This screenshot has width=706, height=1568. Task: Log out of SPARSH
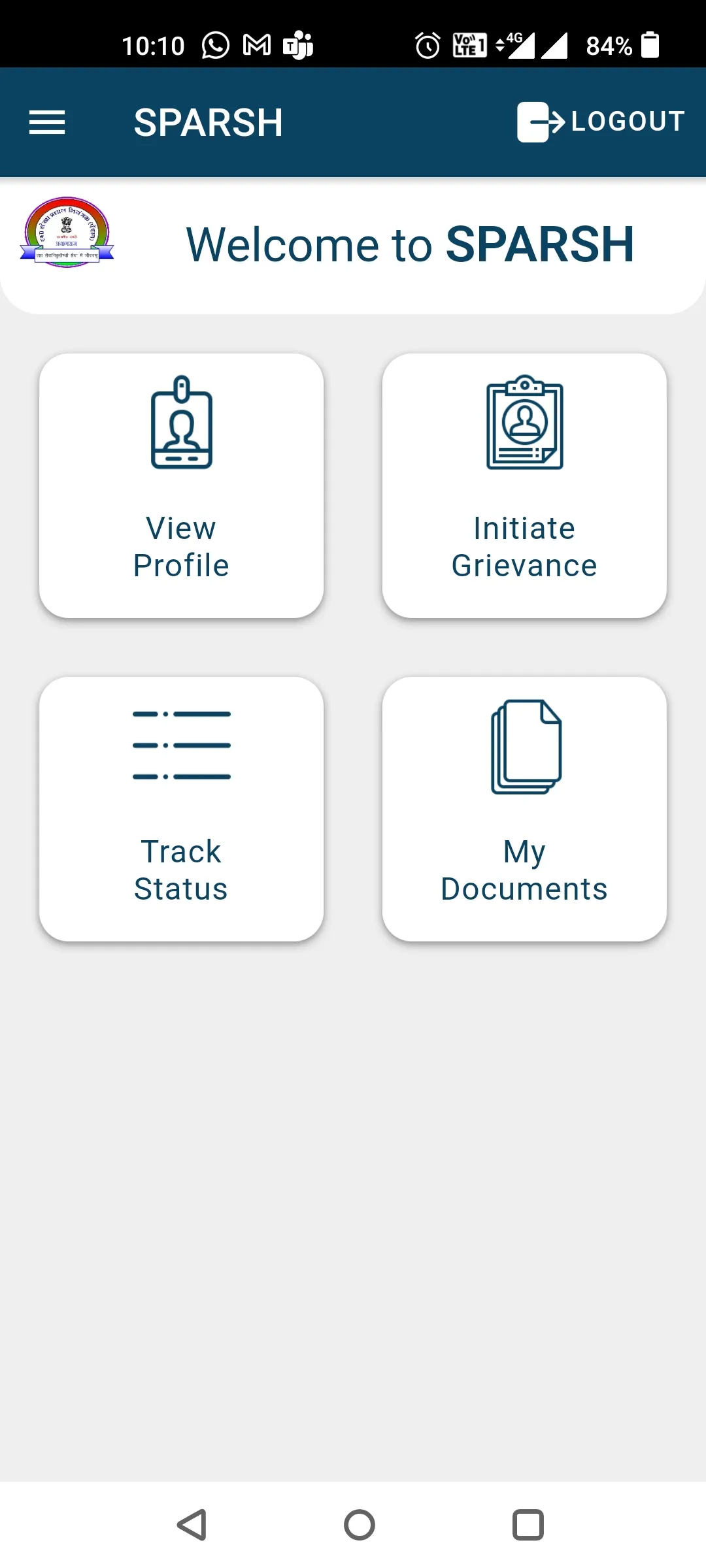pyautogui.click(x=600, y=122)
